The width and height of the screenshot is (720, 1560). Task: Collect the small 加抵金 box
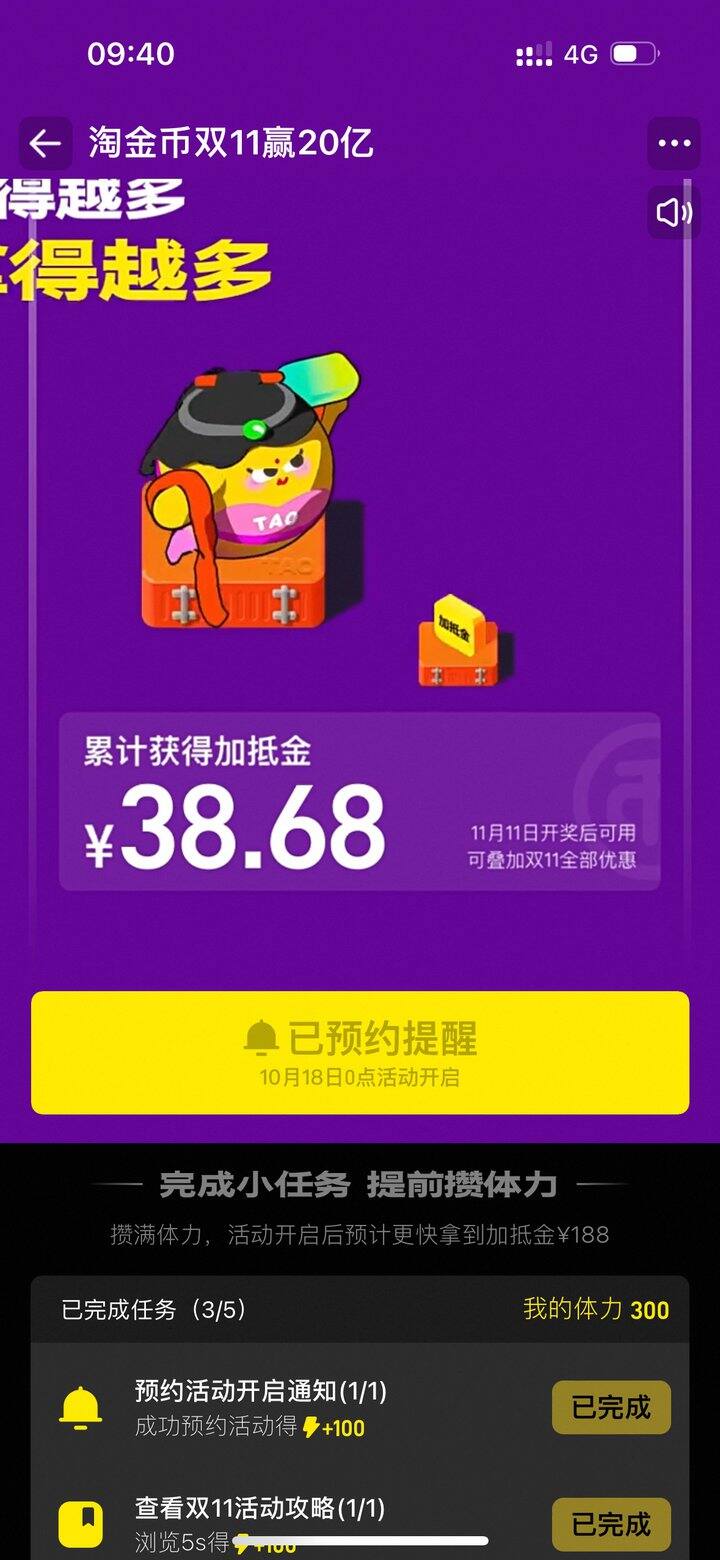(460, 642)
